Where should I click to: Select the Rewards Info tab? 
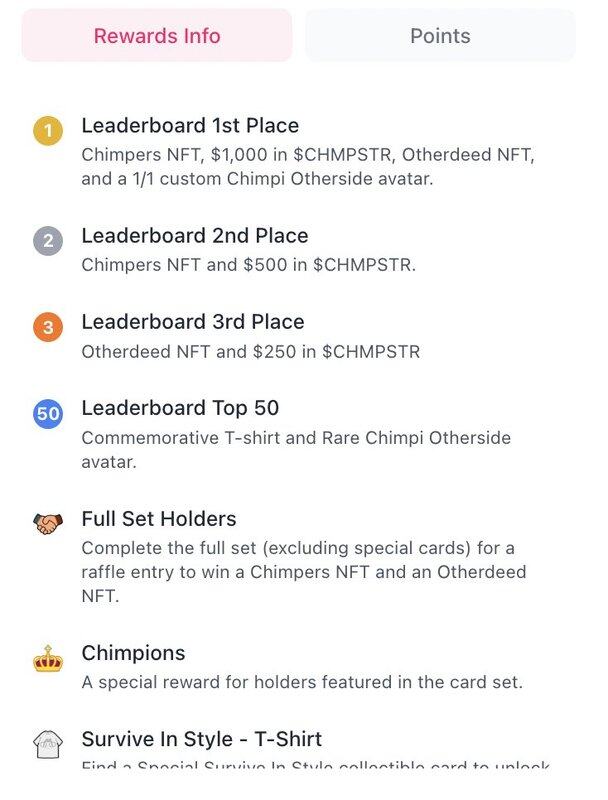pyautogui.click(x=157, y=36)
